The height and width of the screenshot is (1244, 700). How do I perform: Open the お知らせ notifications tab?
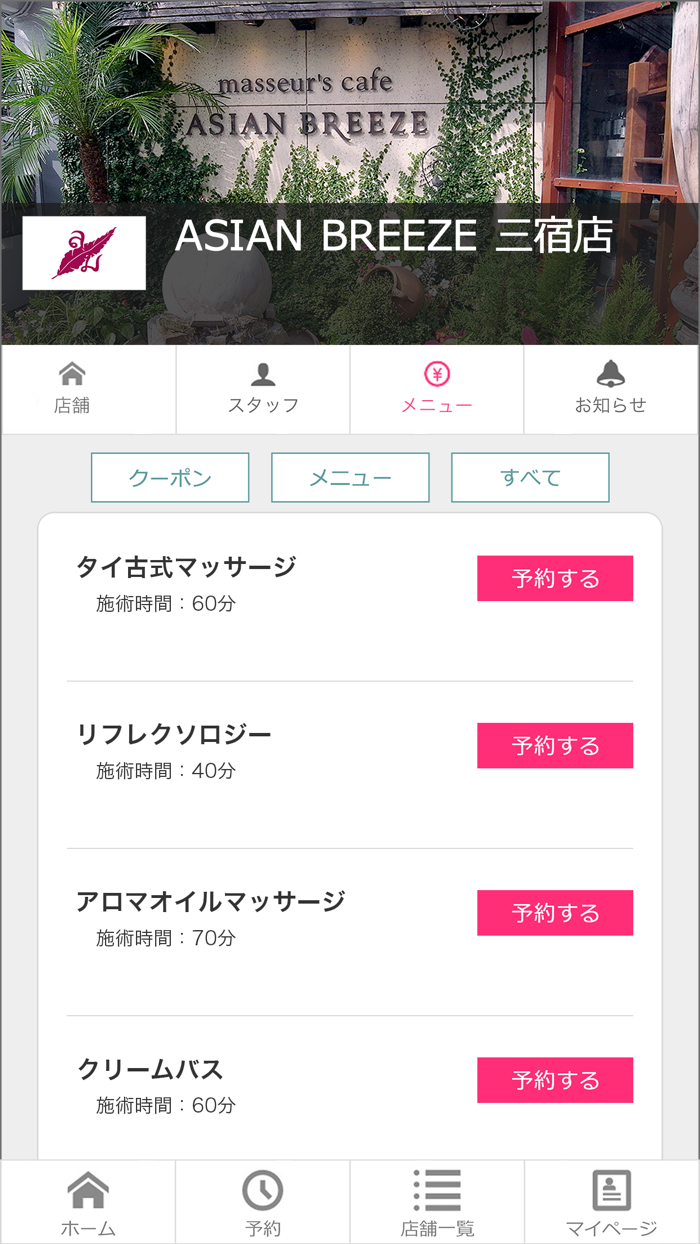coord(611,389)
